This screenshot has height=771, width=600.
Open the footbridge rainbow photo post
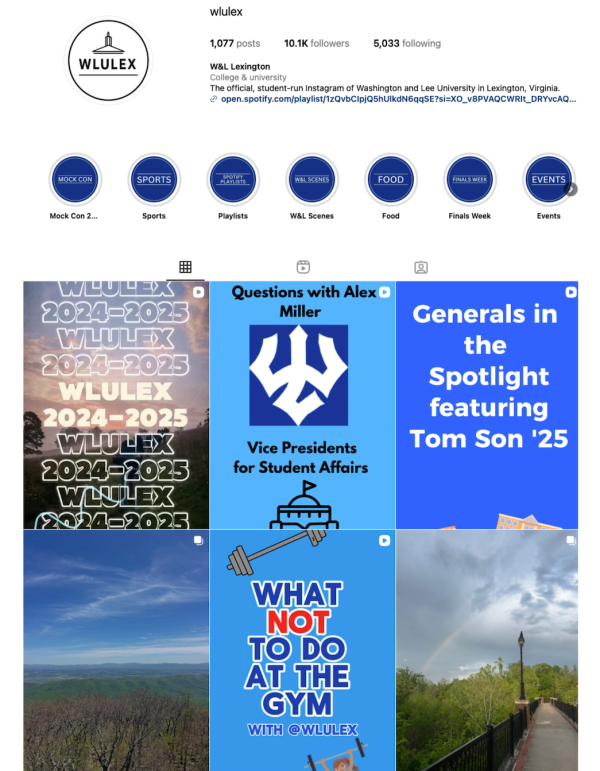(x=487, y=650)
